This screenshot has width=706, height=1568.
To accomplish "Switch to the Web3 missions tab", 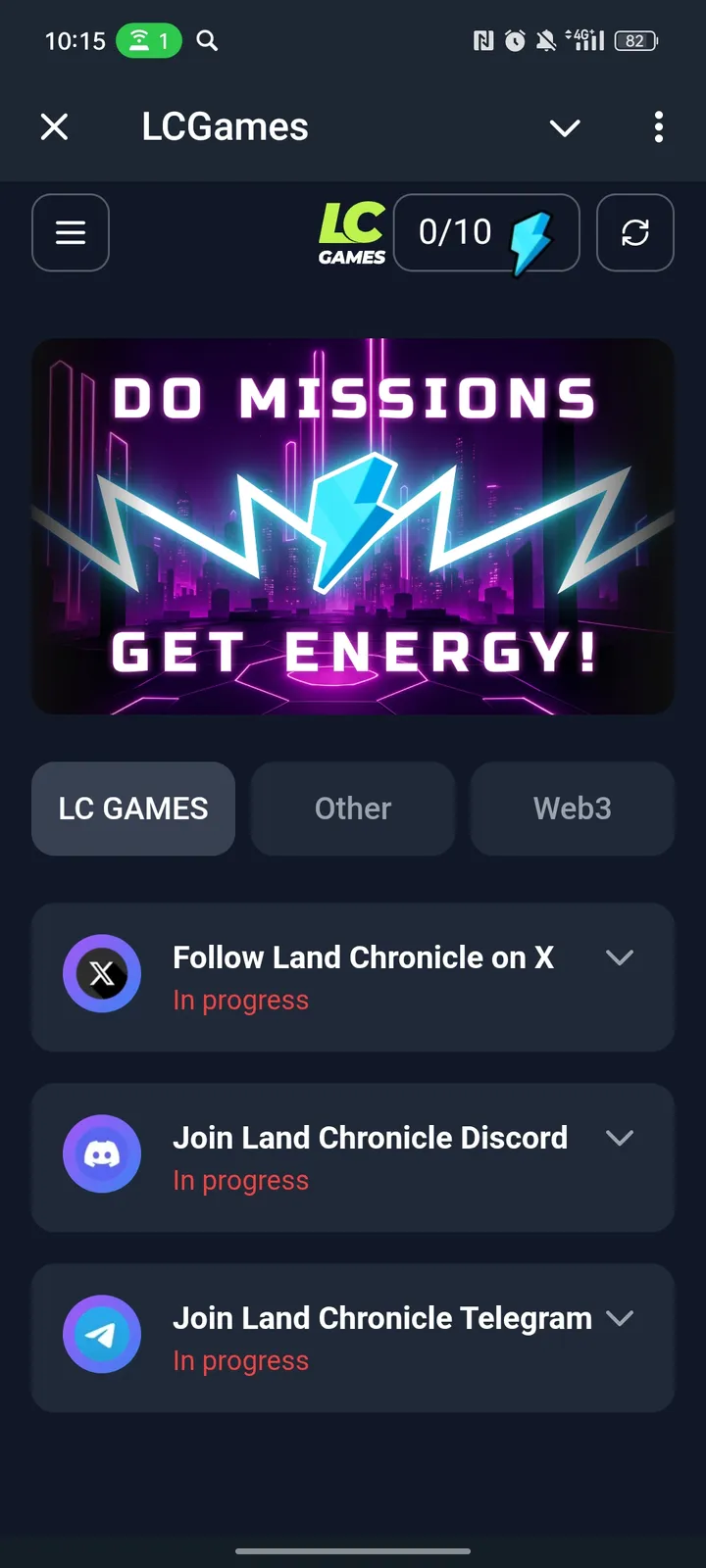I will tap(572, 808).
